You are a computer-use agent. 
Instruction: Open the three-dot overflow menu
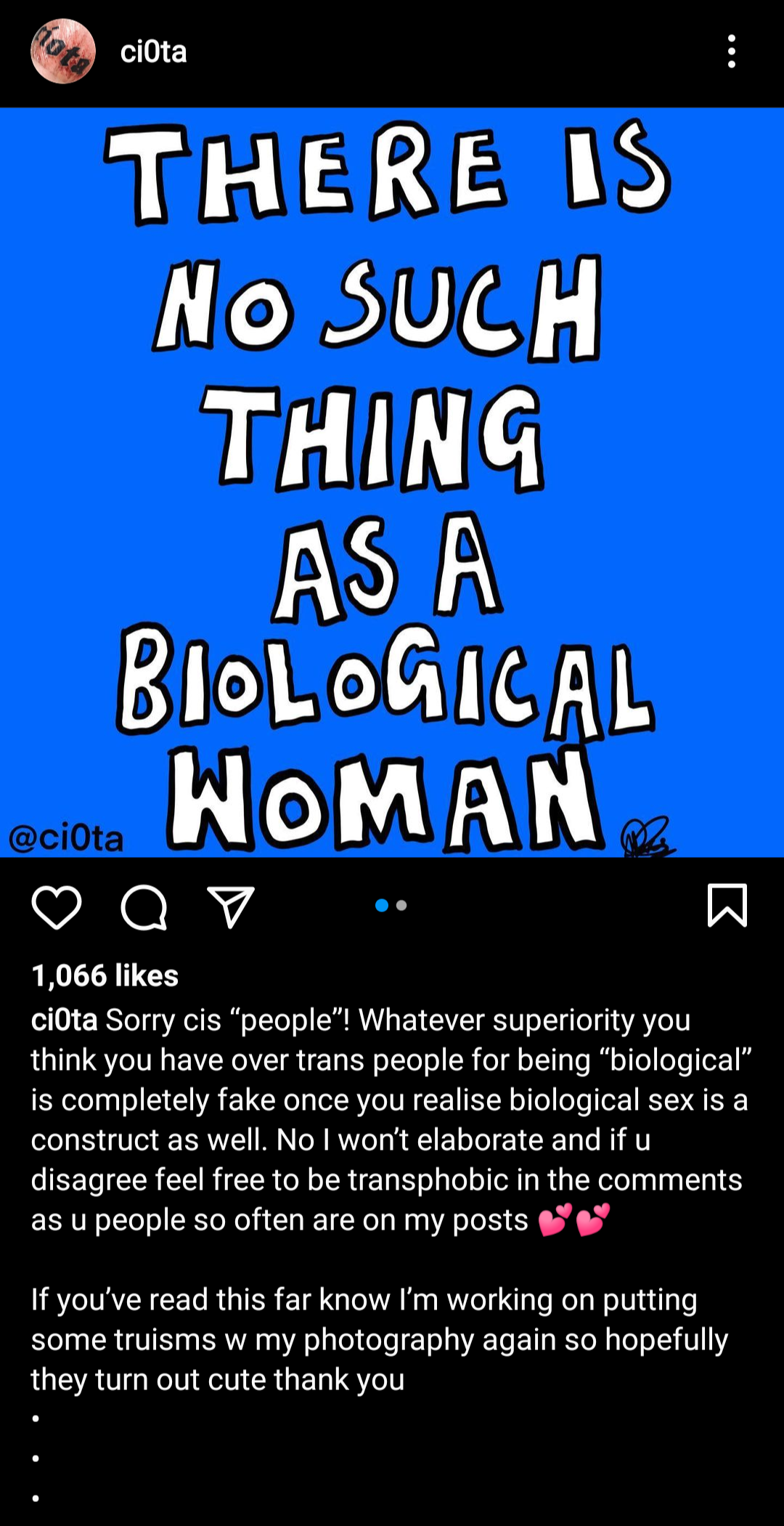(732, 52)
